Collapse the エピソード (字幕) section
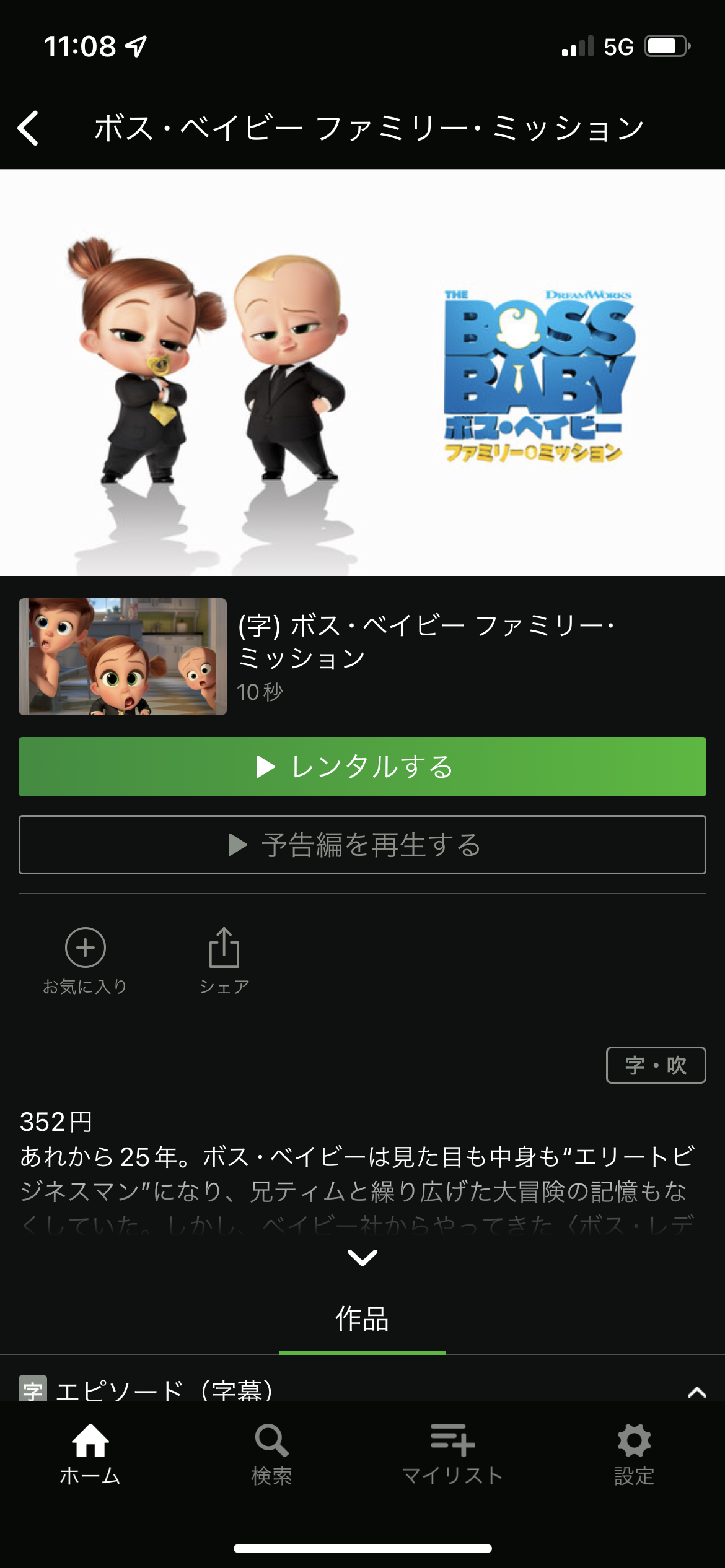The height and width of the screenshot is (1568, 725). pos(697,1392)
